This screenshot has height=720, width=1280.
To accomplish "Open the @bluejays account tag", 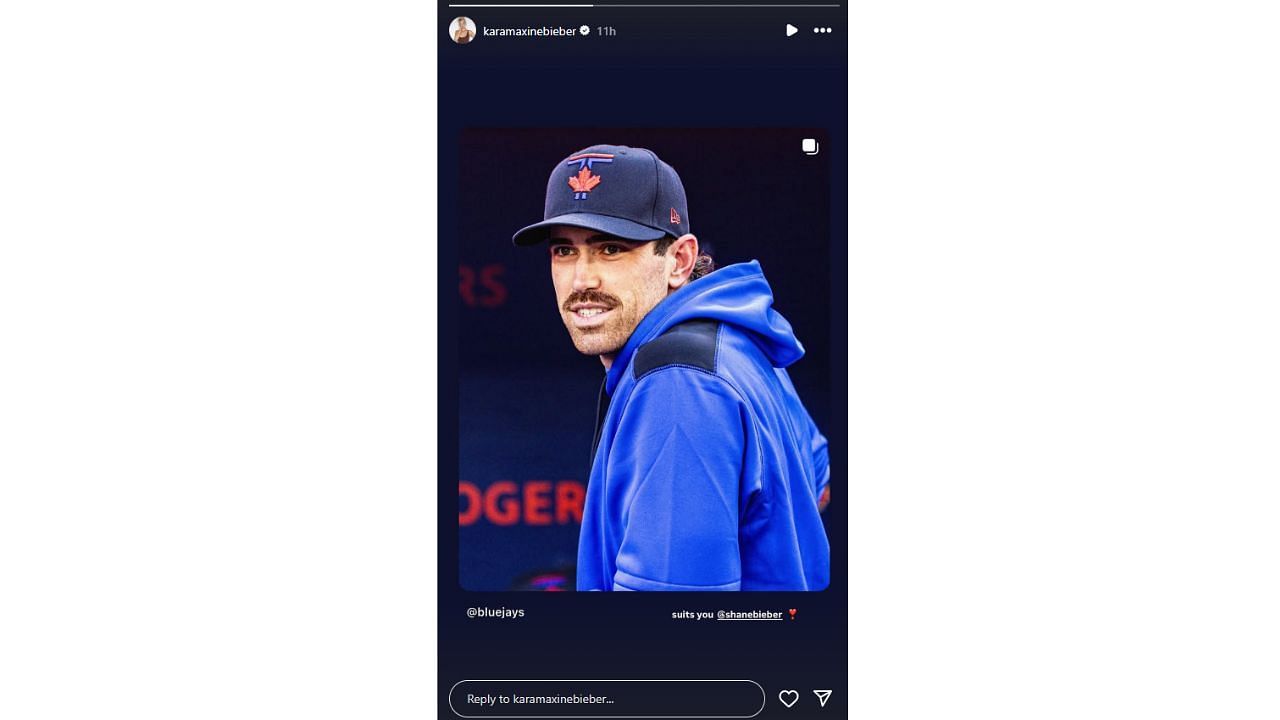I will (x=495, y=612).
